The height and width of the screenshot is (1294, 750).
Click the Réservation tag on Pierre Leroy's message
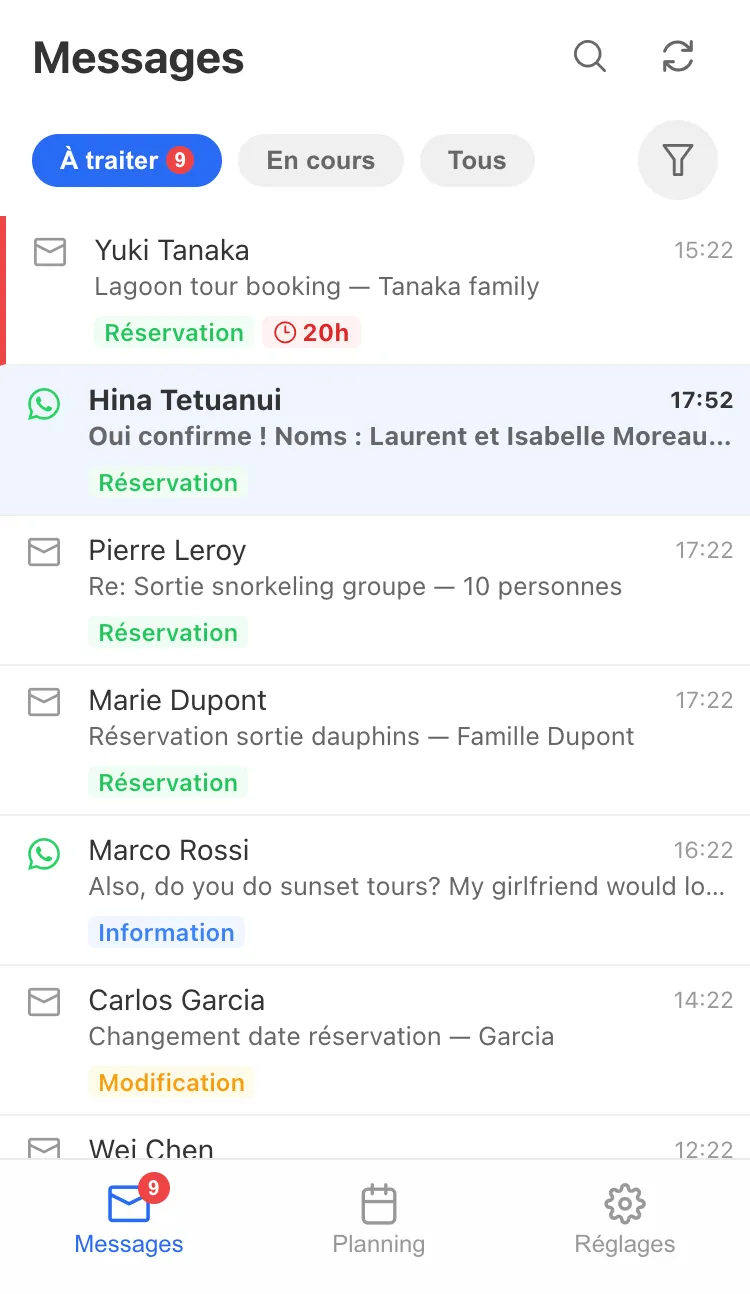click(168, 632)
